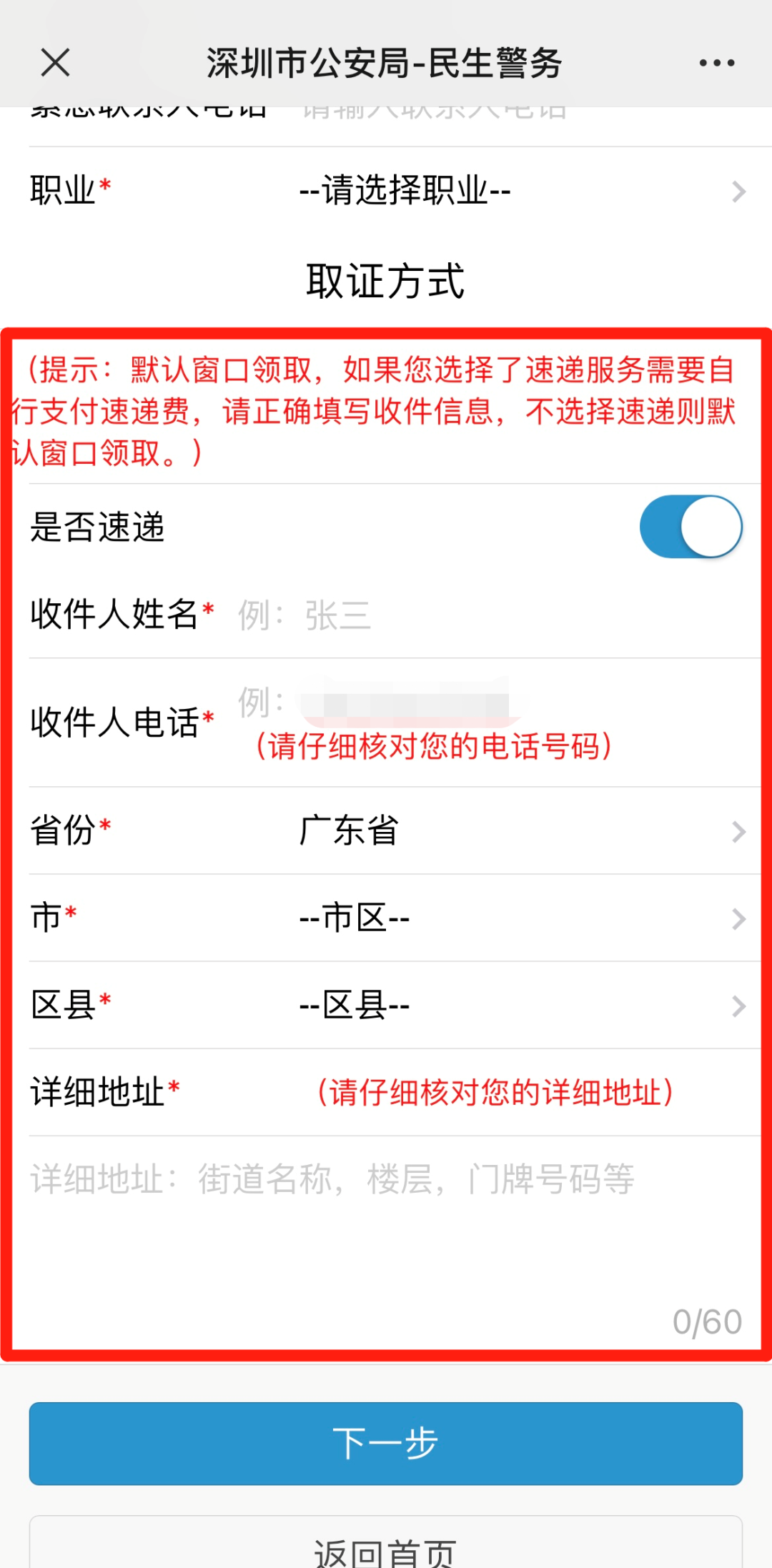The width and height of the screenshot is (772, 1568).
Task: Open the three-dot overflow menu
Action: coord(716,63)
